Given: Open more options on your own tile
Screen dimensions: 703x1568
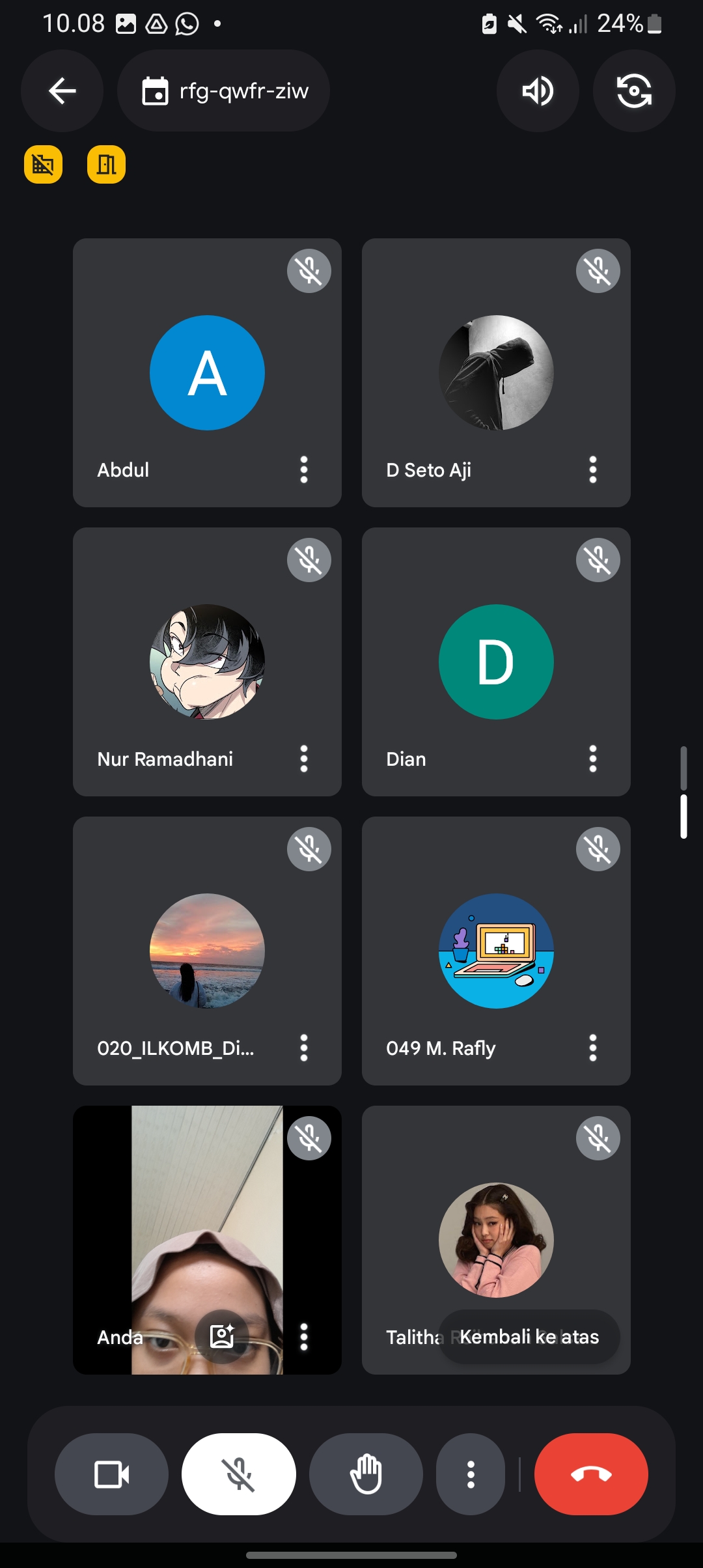Looking at the screenshot, I should (x=303, y=1337).
